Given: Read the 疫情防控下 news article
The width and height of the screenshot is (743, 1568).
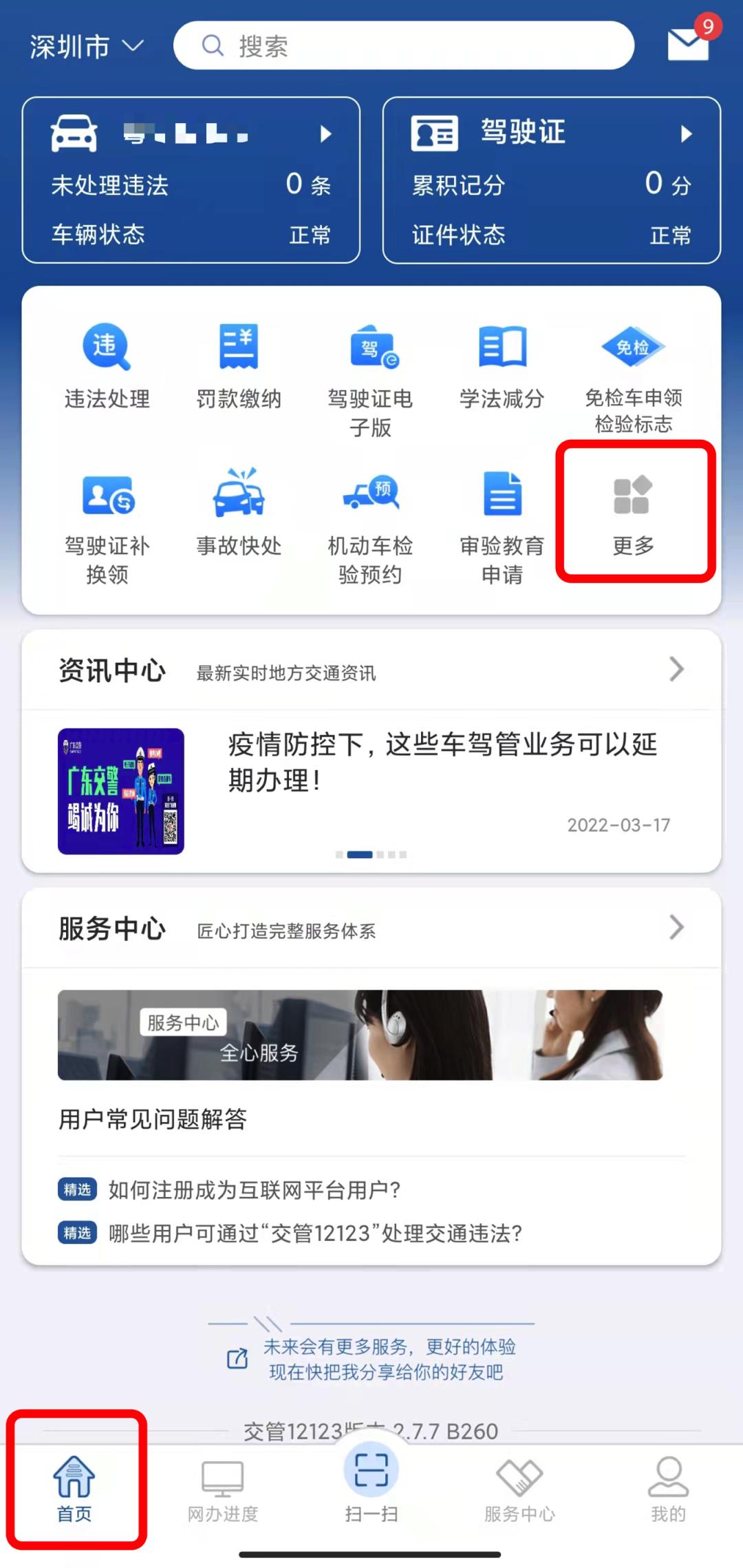Looking at the screenshot, I should tap(442, 762).
